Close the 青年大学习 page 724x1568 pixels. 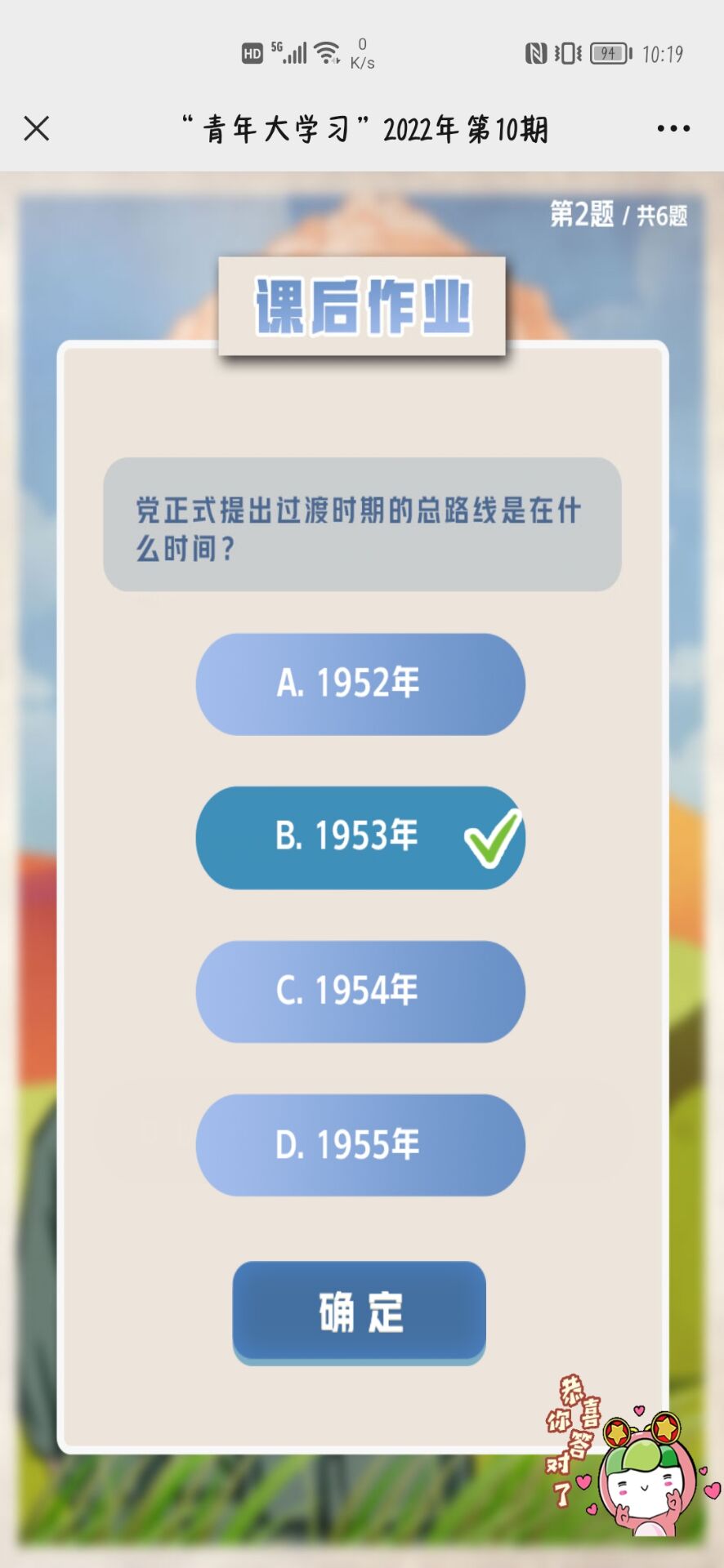pos(37,128)
